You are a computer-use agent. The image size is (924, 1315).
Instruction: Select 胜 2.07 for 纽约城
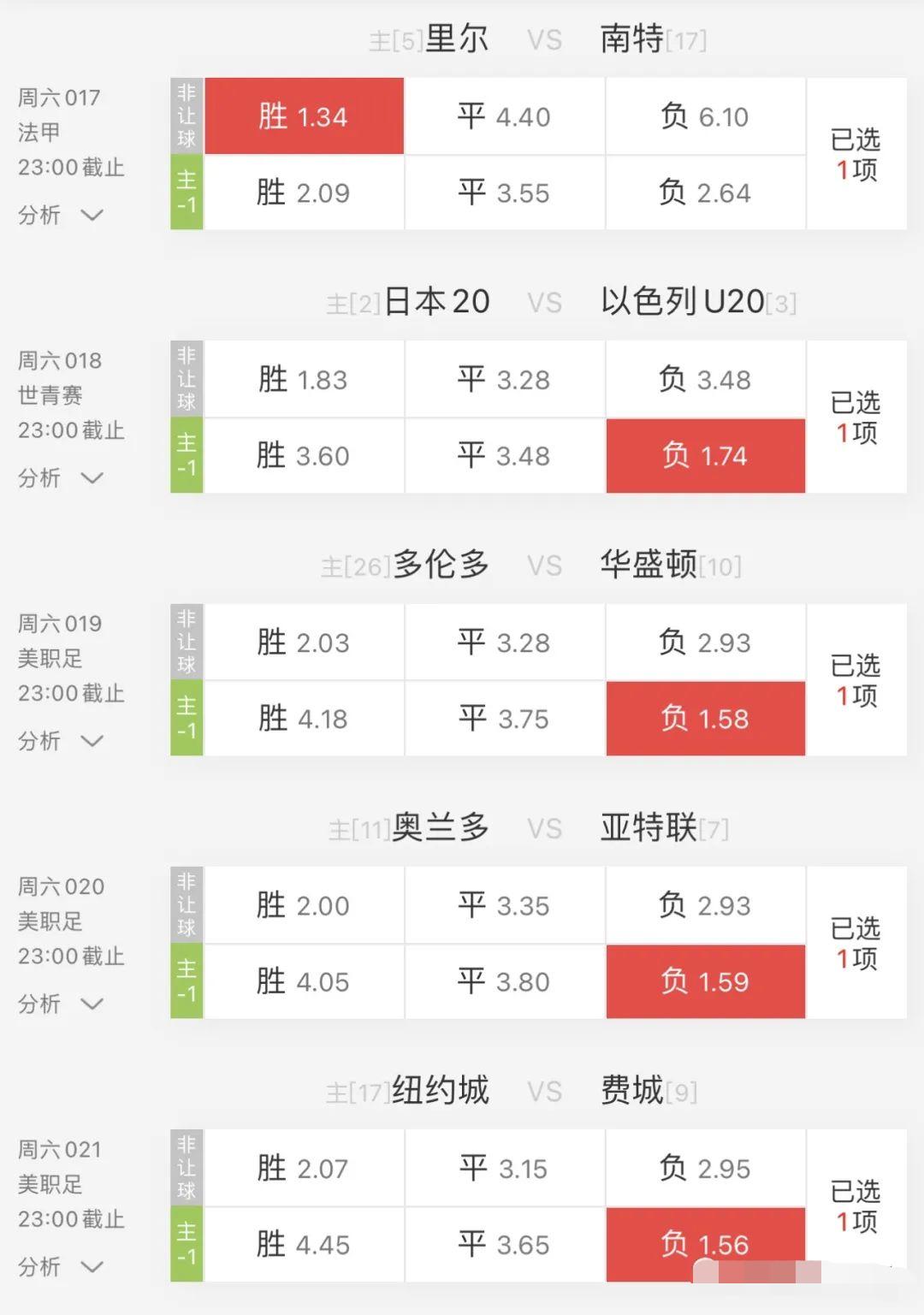coord(305,1167)
